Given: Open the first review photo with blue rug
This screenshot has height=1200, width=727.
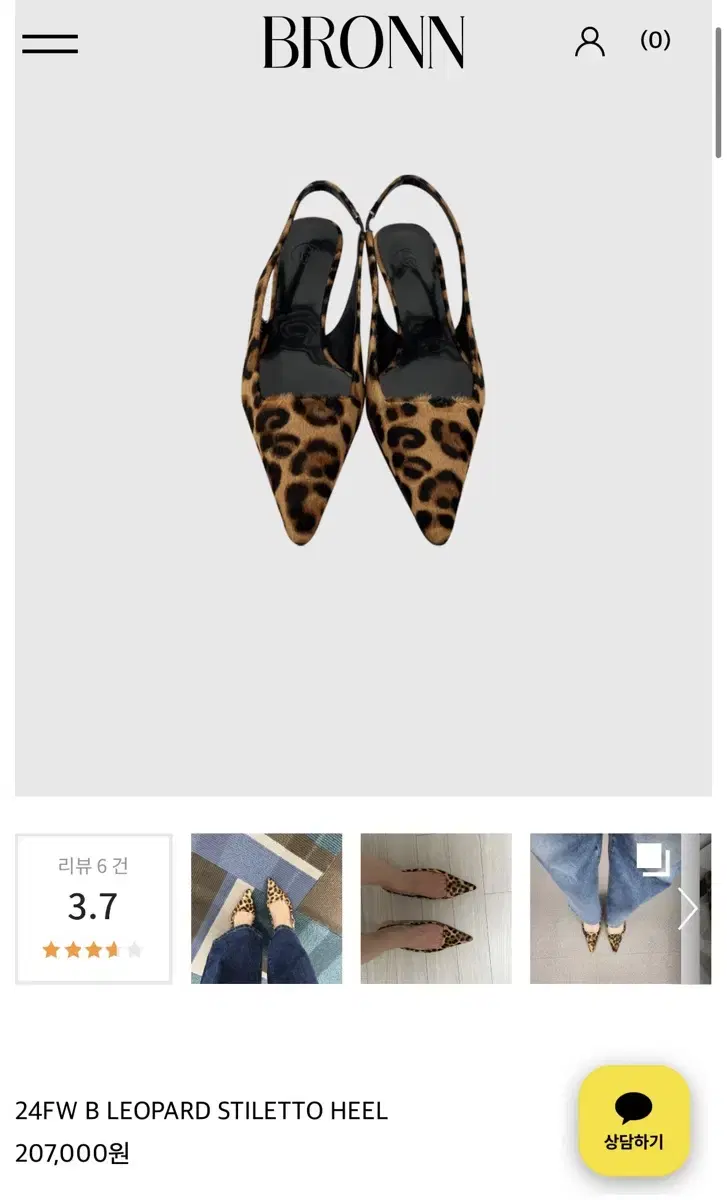Looking at the screenshot, I should (265, 907).
